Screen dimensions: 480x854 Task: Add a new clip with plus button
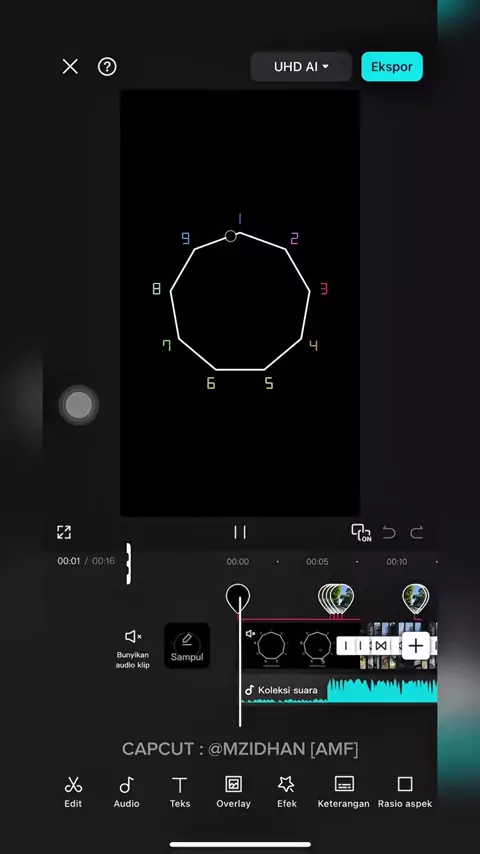click(x=416, y=646)
